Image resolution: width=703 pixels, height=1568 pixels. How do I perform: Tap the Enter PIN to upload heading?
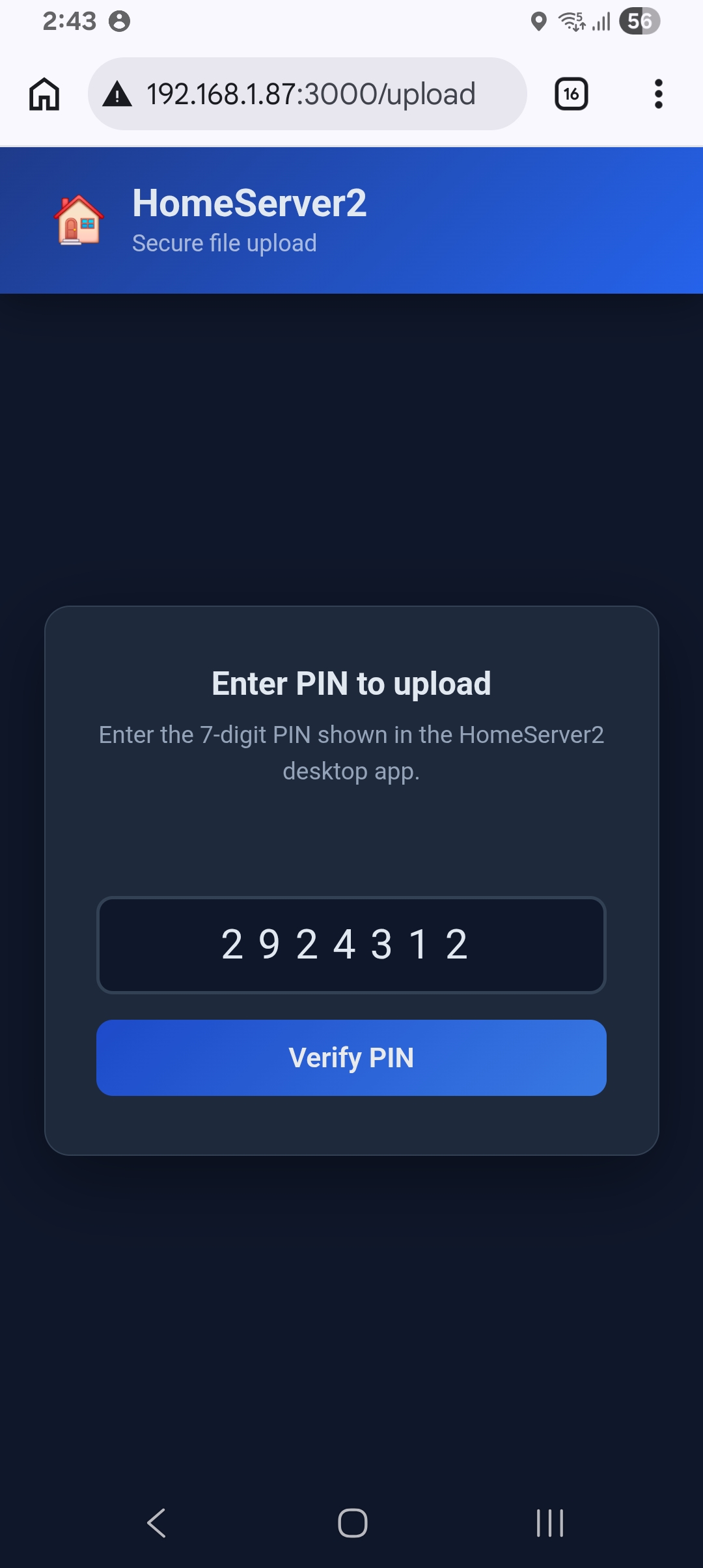point(351,684)
